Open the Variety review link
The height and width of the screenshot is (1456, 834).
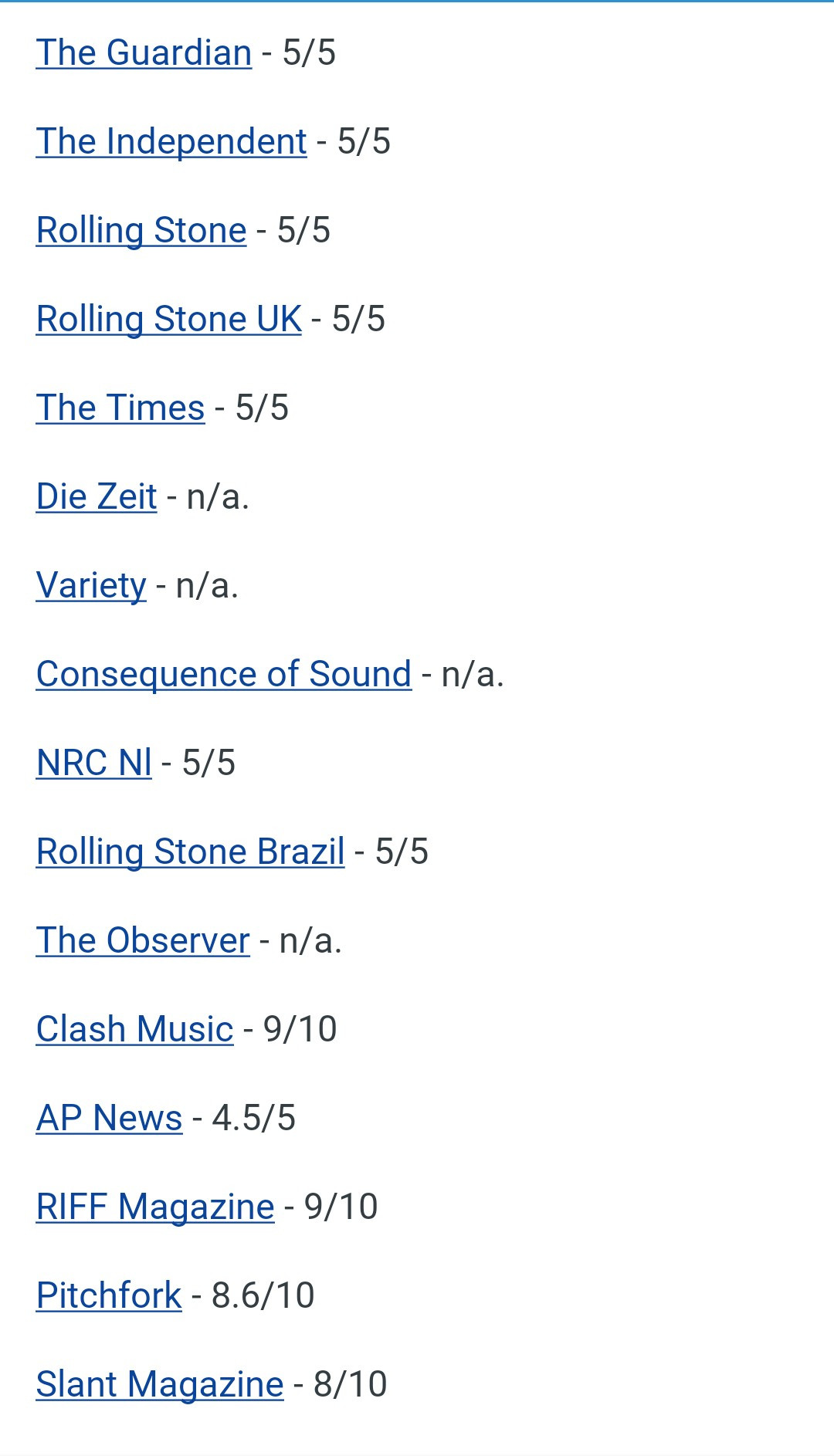pyautogui.click(x=91, y=586)
